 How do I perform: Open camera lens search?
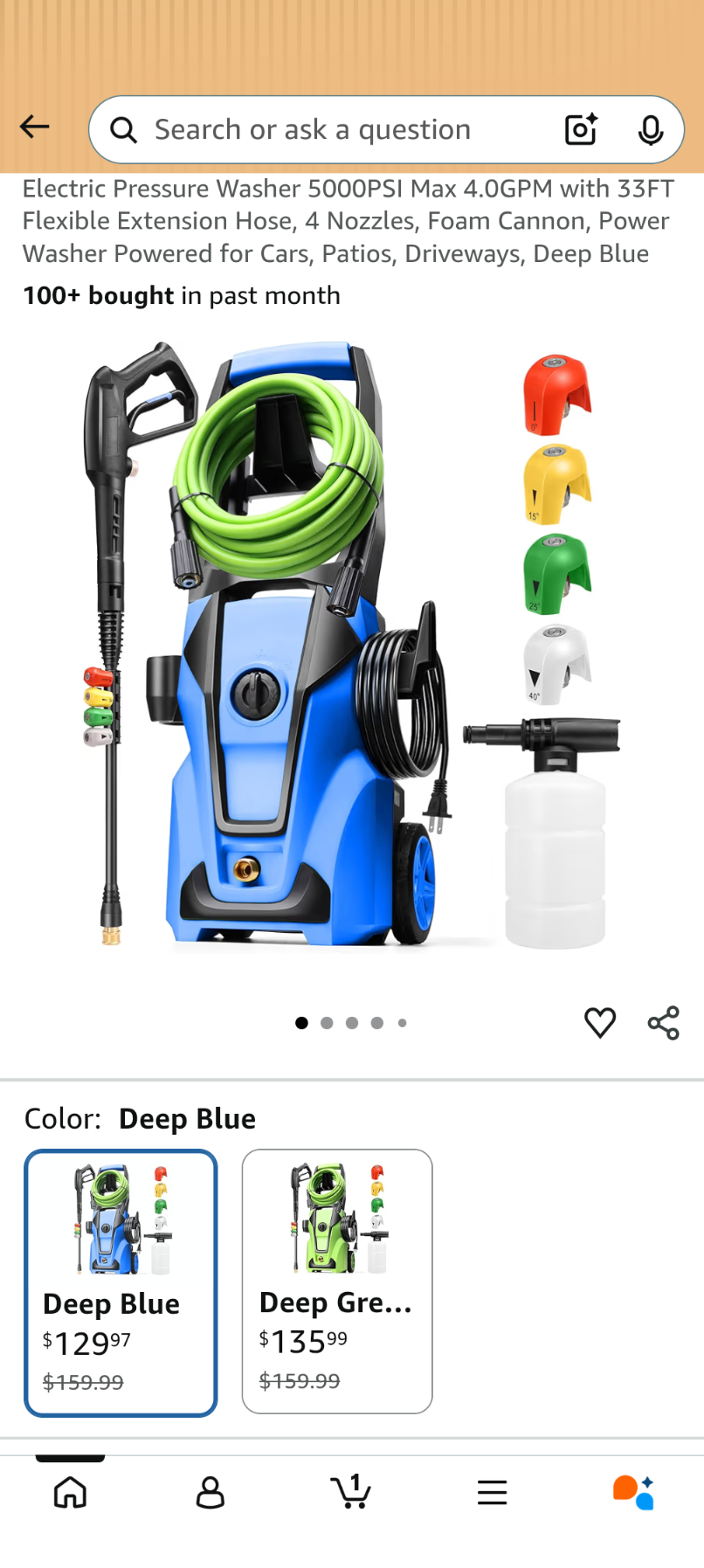click(x=581, y=130)
